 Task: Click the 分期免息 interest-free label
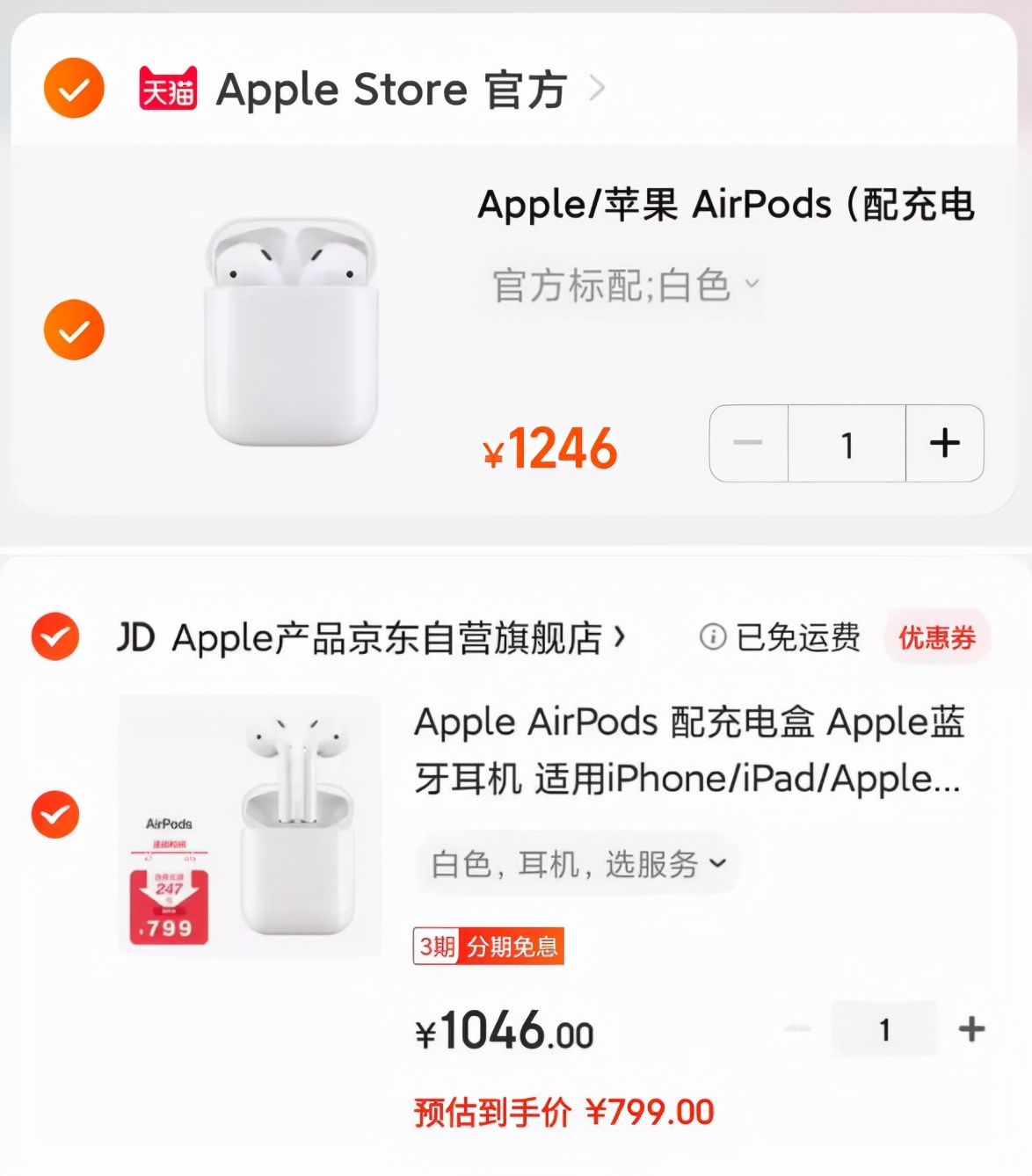pyautogui.click(x=512, y=948)
